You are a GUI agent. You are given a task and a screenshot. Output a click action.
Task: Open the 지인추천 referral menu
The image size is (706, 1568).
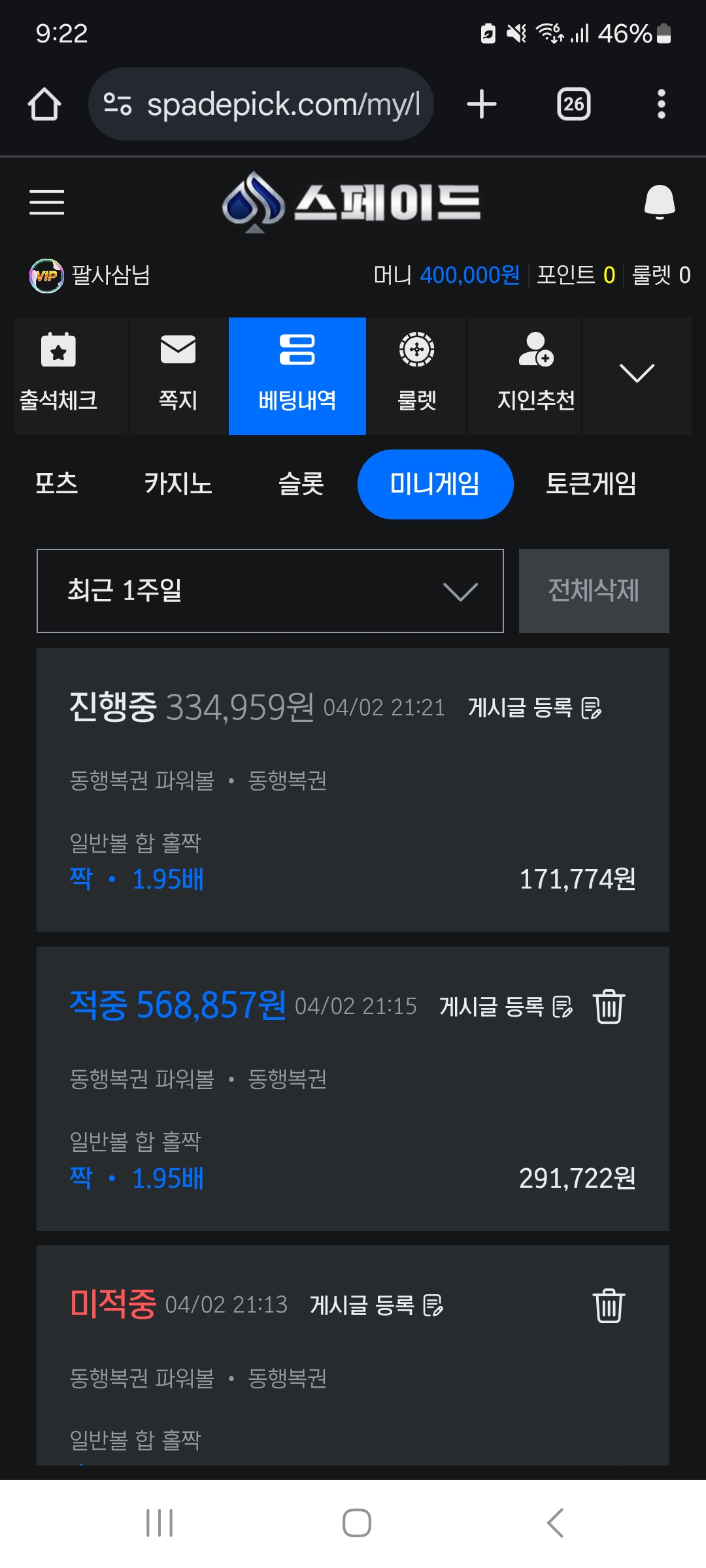pyautogui.click(x=535, y=376)
